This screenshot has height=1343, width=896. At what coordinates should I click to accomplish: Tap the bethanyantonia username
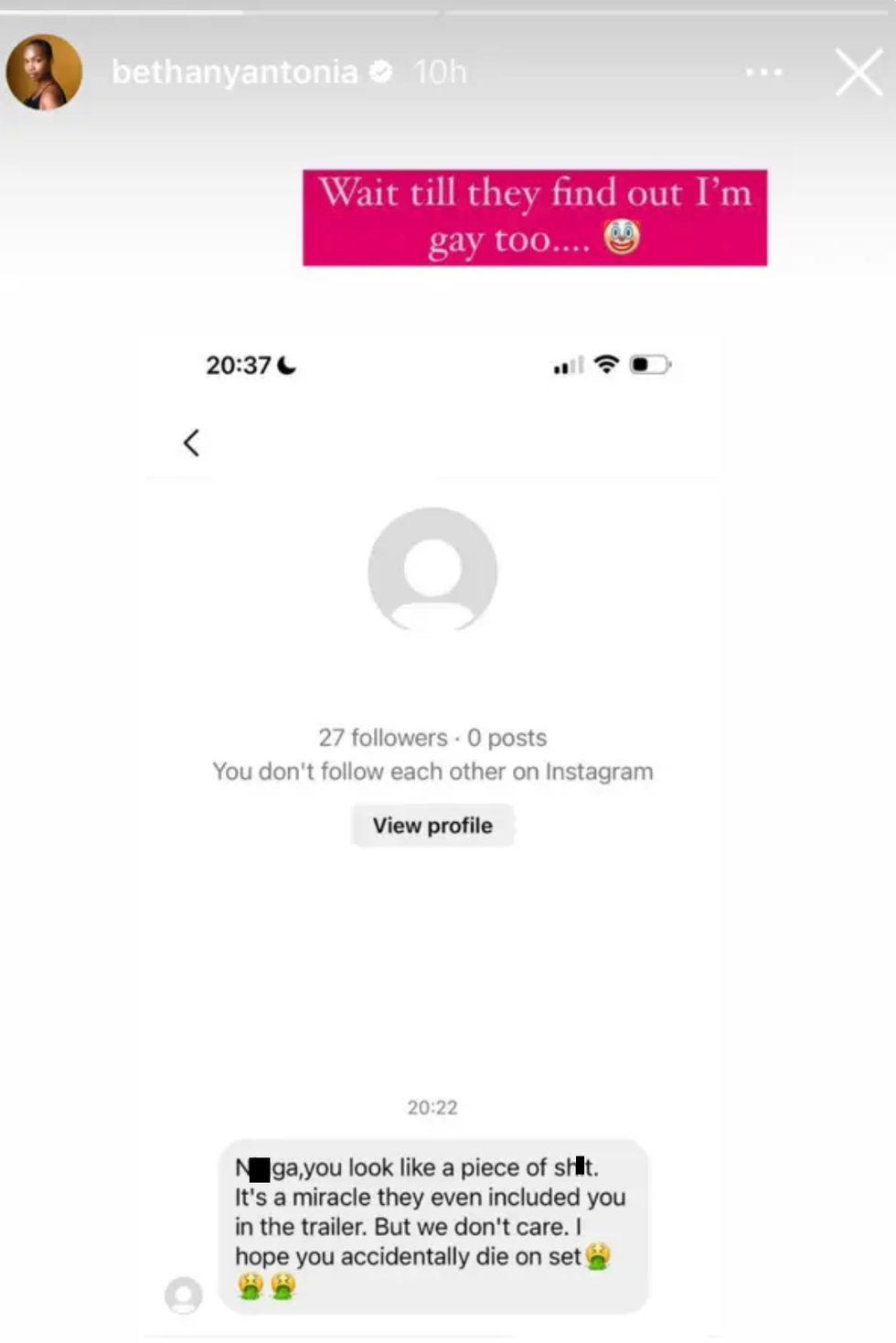tap(234, 72)
